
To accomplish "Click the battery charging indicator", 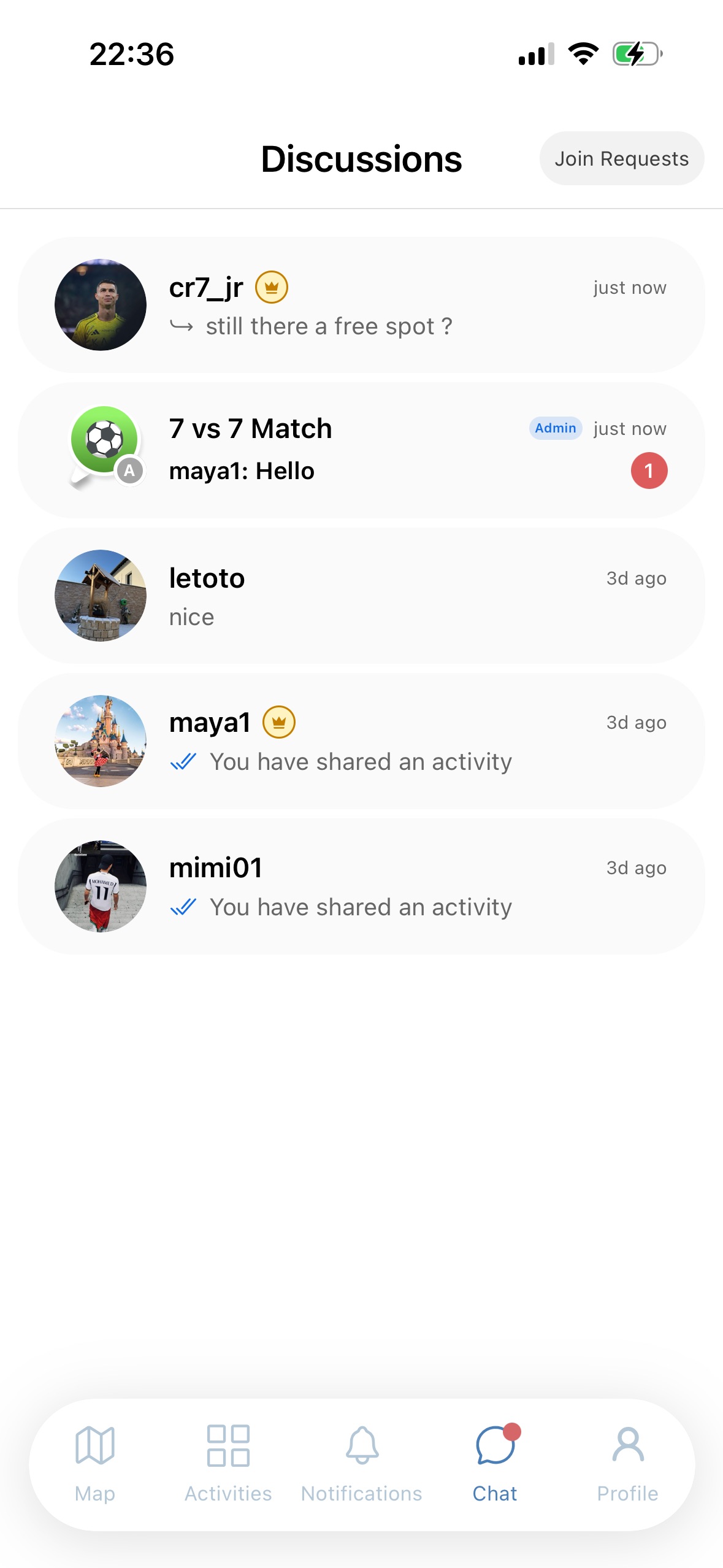I will point(636,54).
